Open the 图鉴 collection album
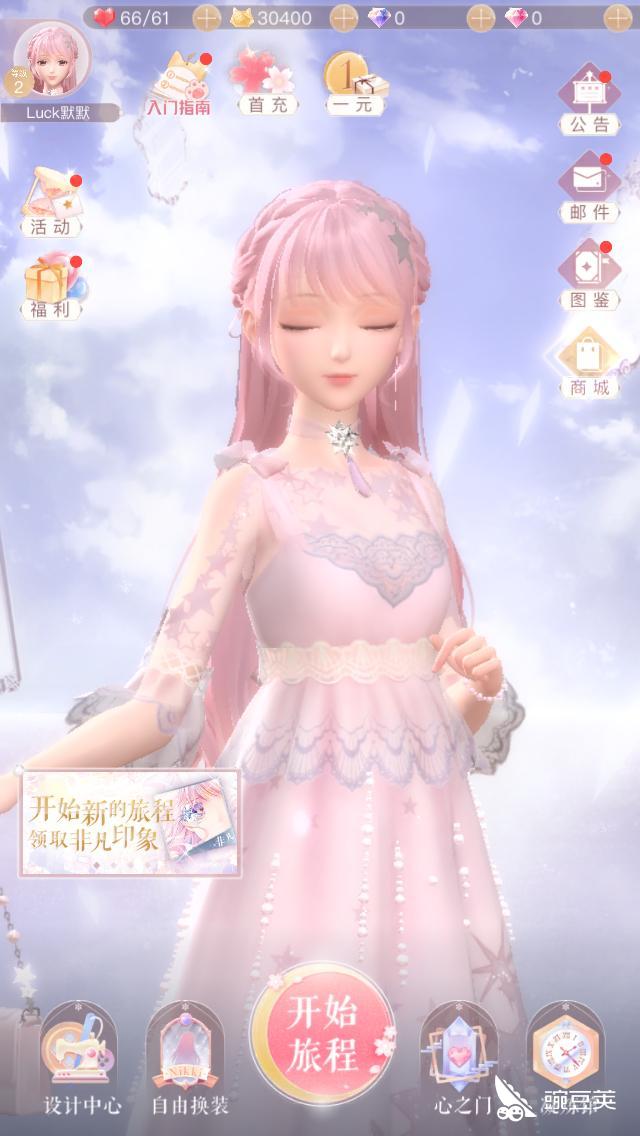Image resolution: width=640 pixels, height=1136 pixels. 589,273
